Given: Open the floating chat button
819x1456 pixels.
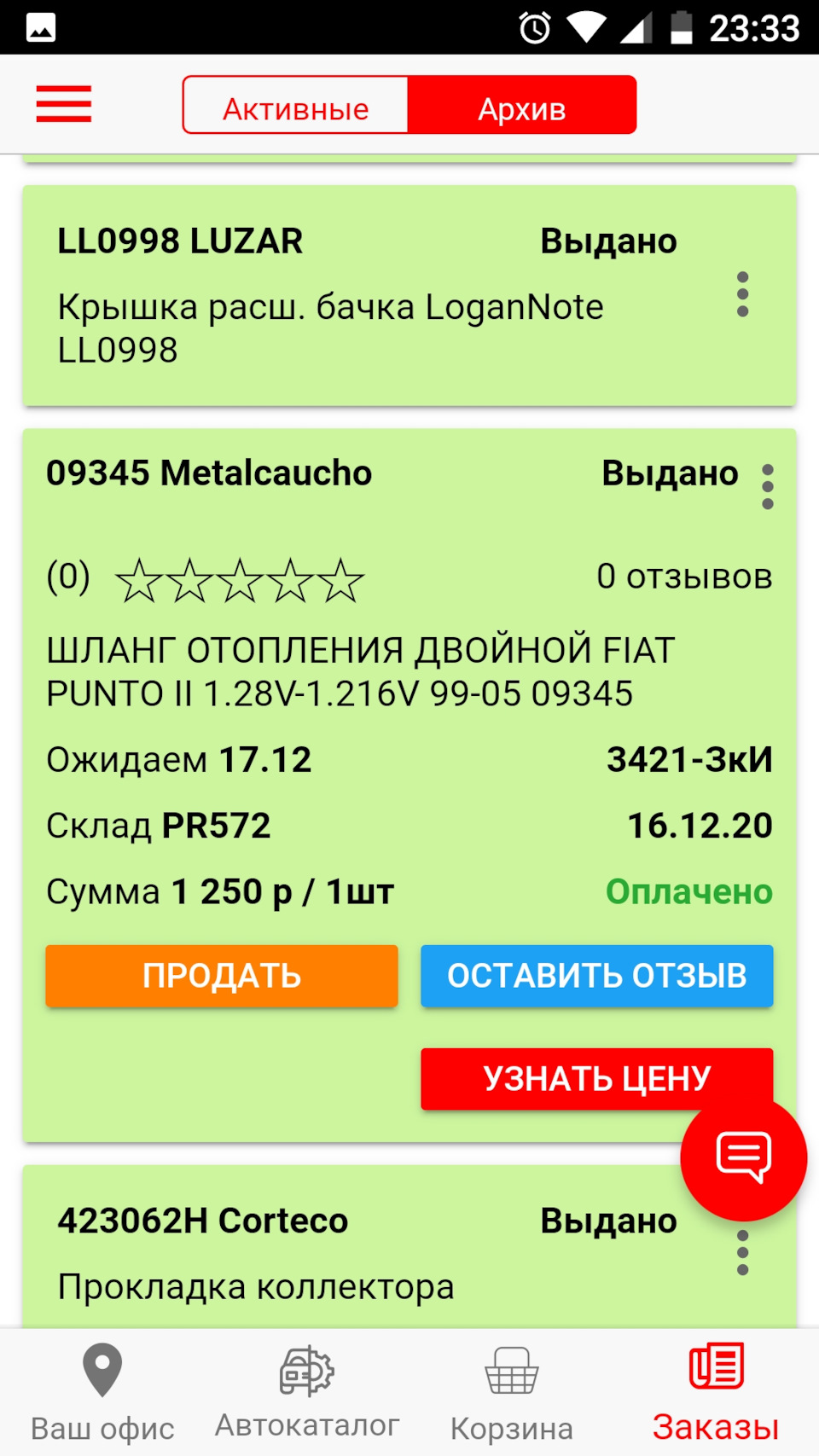Looking at the screenshot, I should coord(743,1157).
